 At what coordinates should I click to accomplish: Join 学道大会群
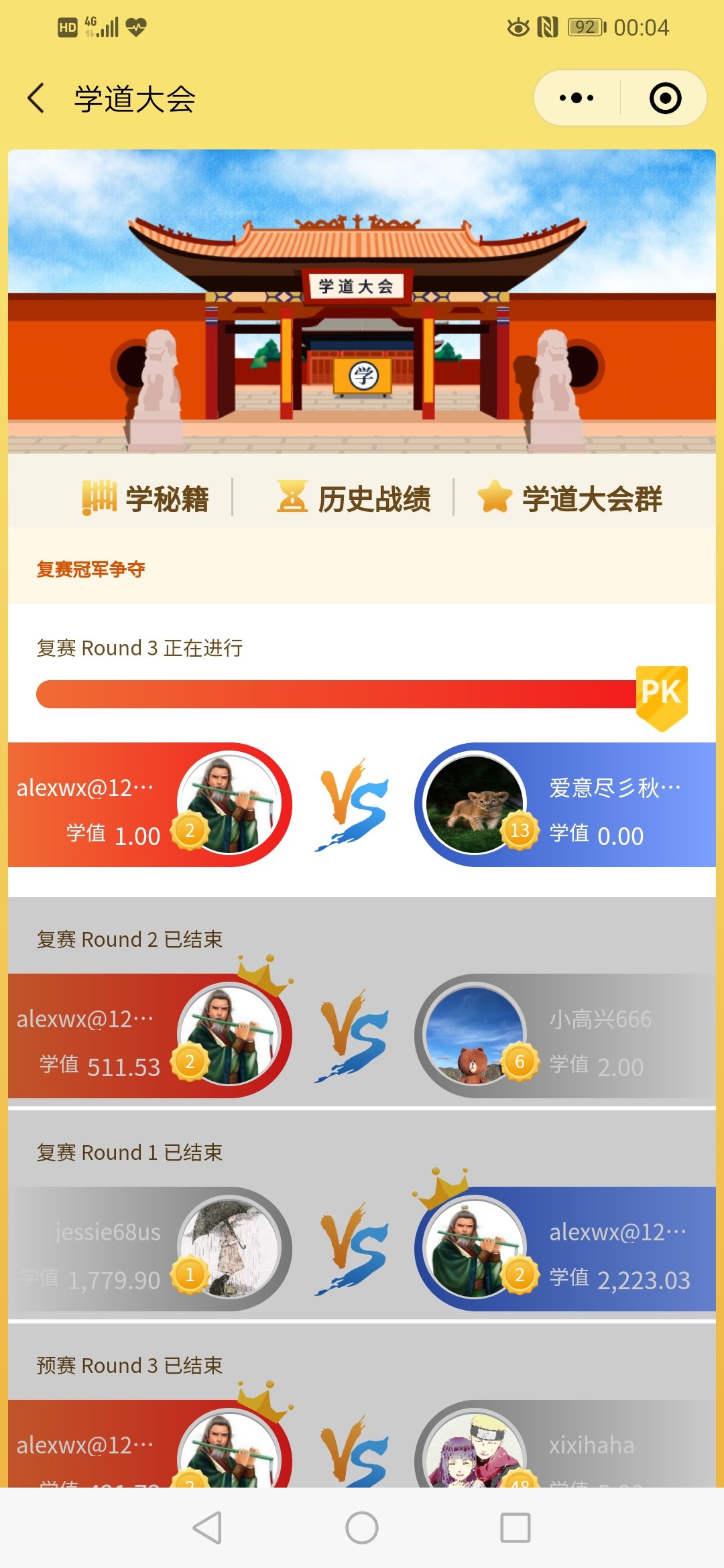pyautogui.click(x=570, y=499)
